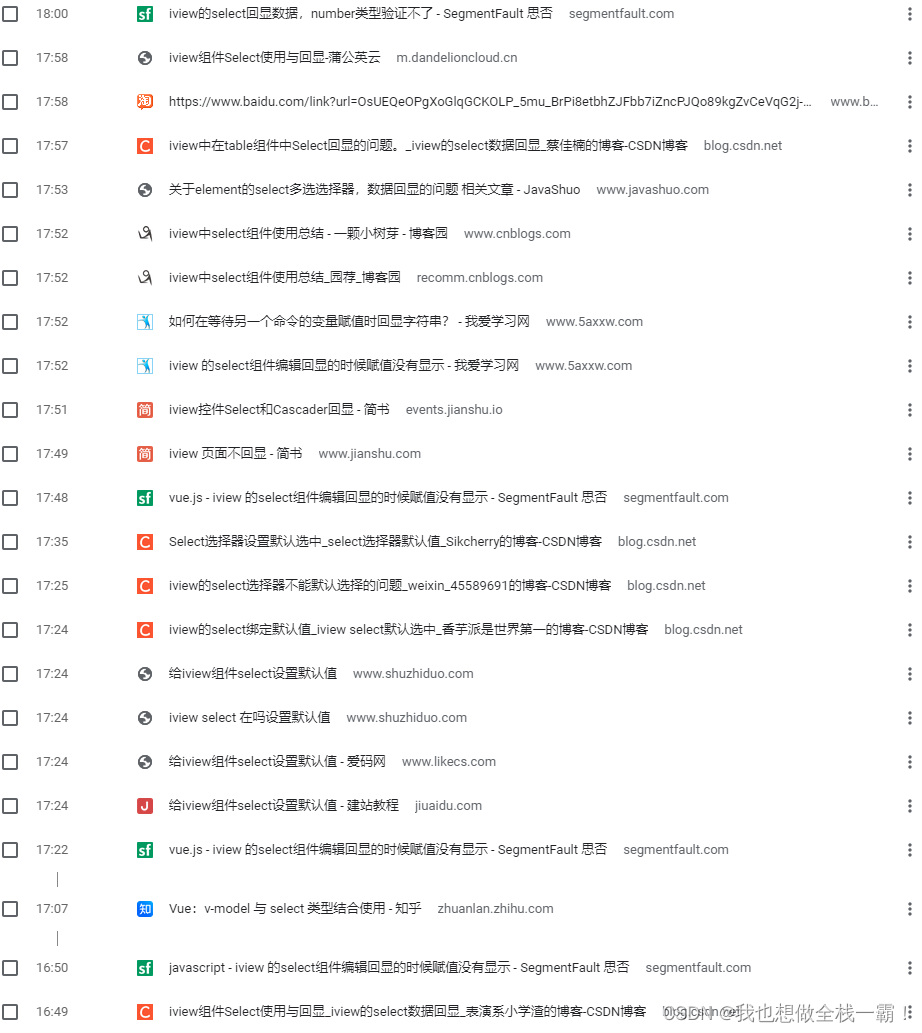Click the segmentfault.com domain text on the top entry
The height and width of the screenshot is (1033, 922).
(620, 14)
